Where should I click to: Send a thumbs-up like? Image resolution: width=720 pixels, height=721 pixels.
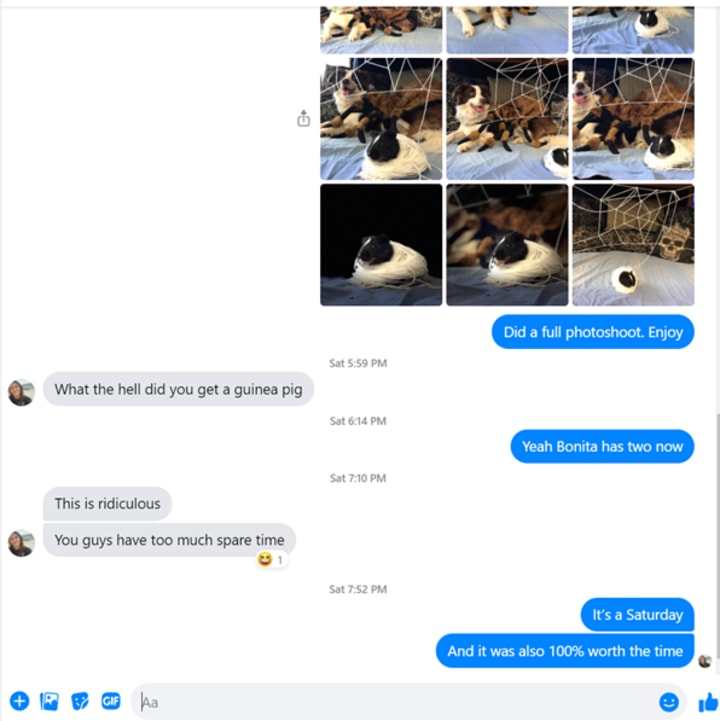(708, 702)
